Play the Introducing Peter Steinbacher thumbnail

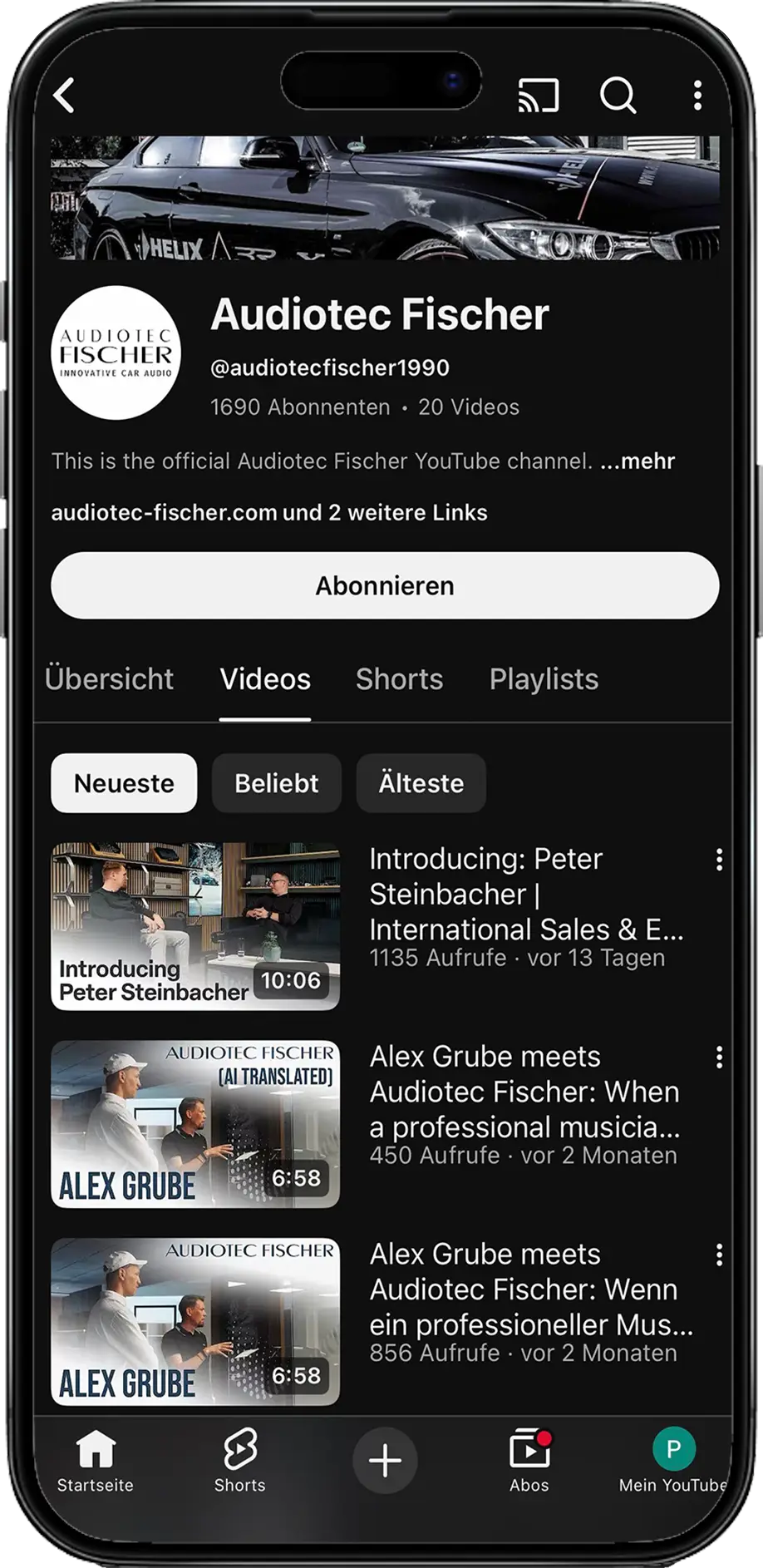tap(194, 925)
